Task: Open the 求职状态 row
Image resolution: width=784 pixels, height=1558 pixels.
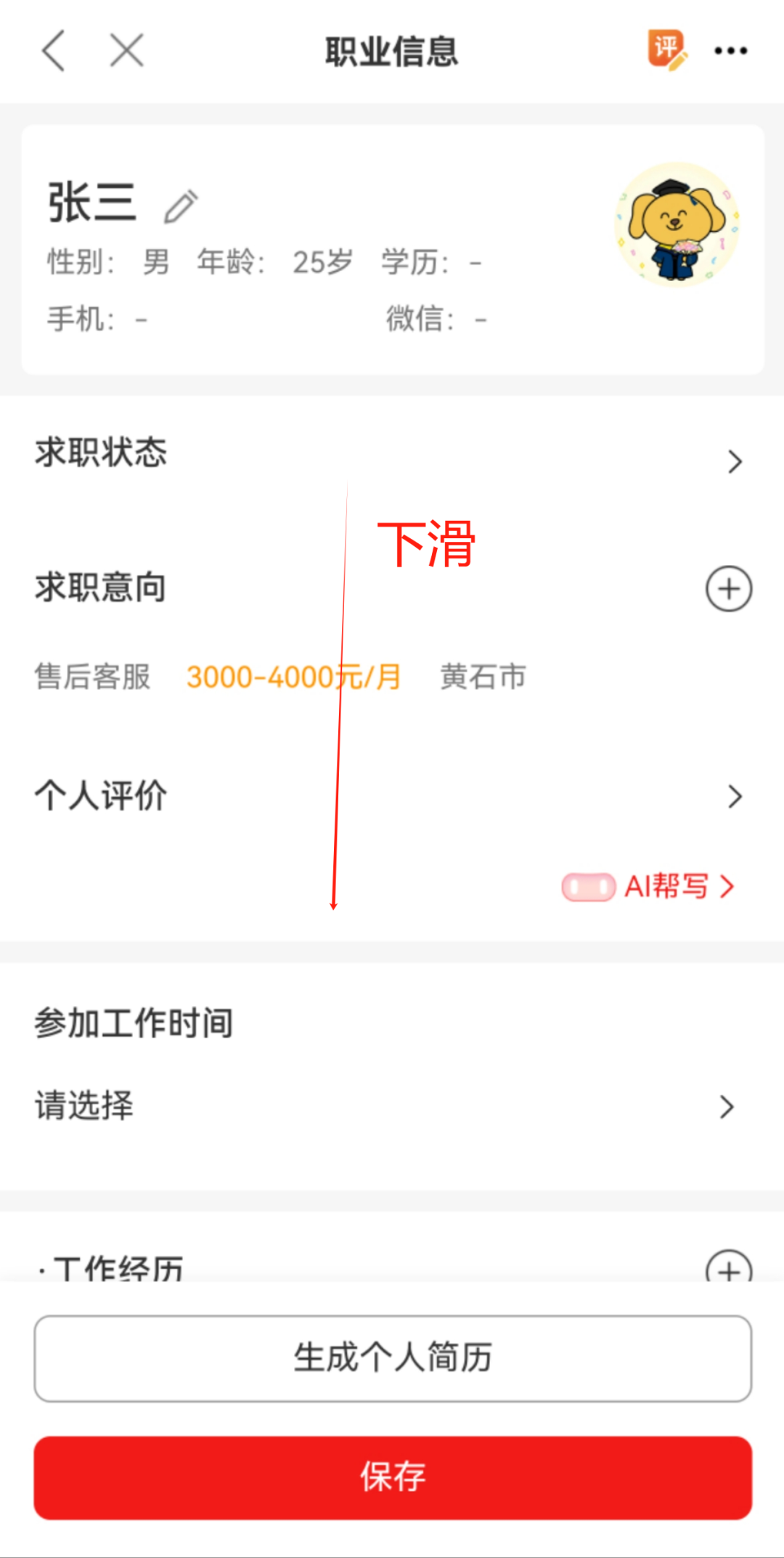Action: pyautogui.click(x=392, y=454)
